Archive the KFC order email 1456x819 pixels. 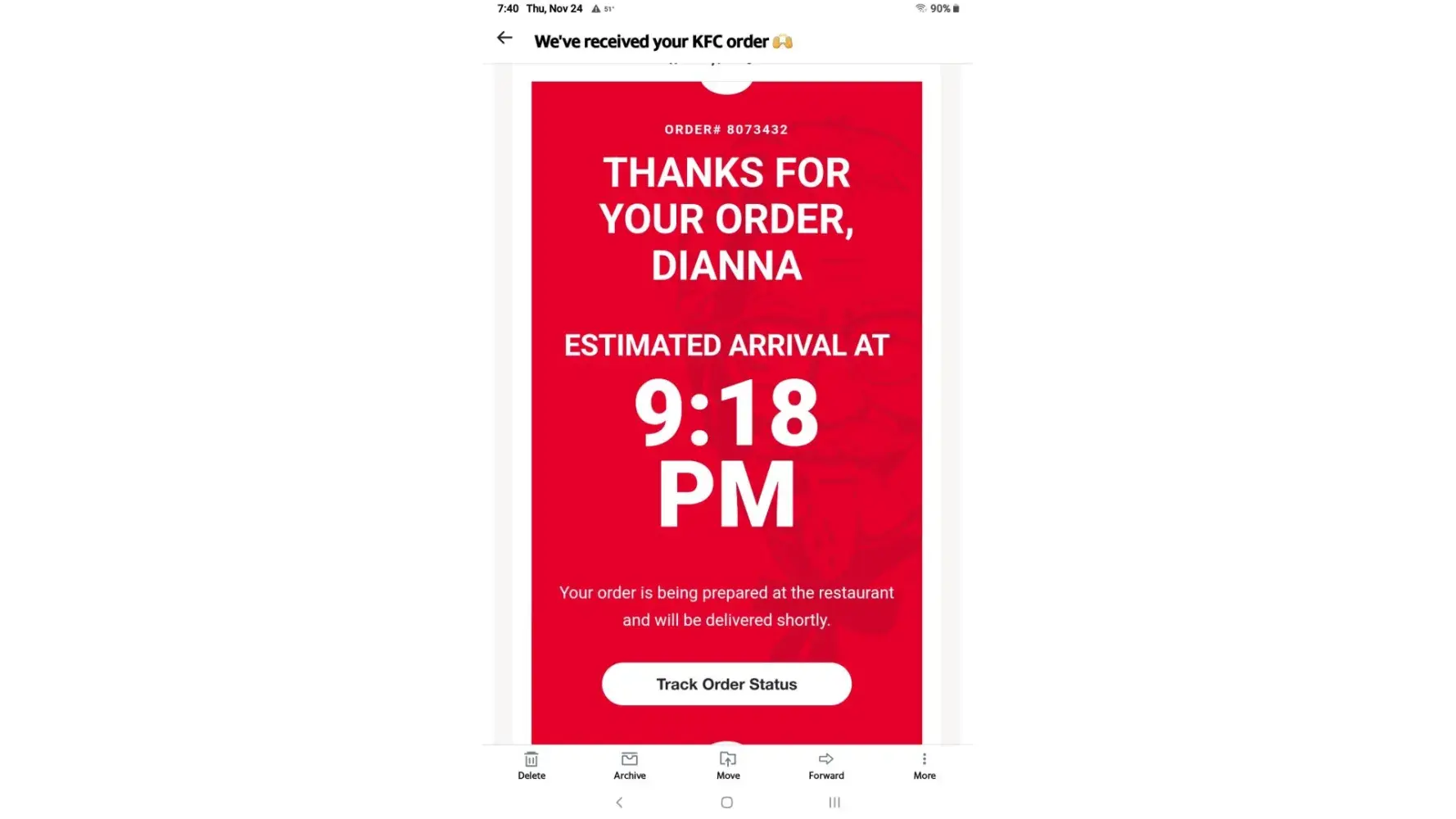click(630, 765)
